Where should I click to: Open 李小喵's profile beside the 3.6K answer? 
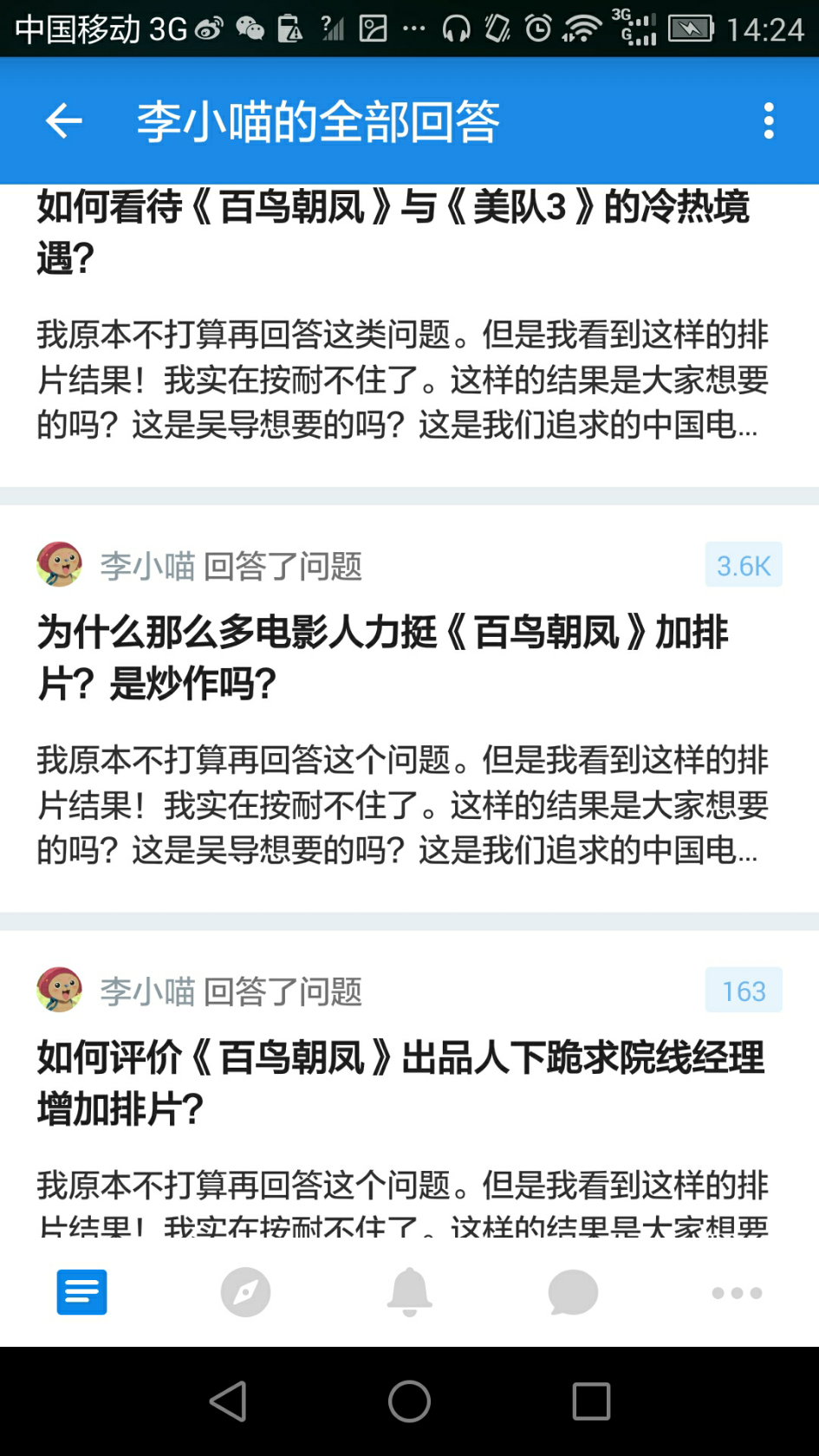click(x=59, y=566)
